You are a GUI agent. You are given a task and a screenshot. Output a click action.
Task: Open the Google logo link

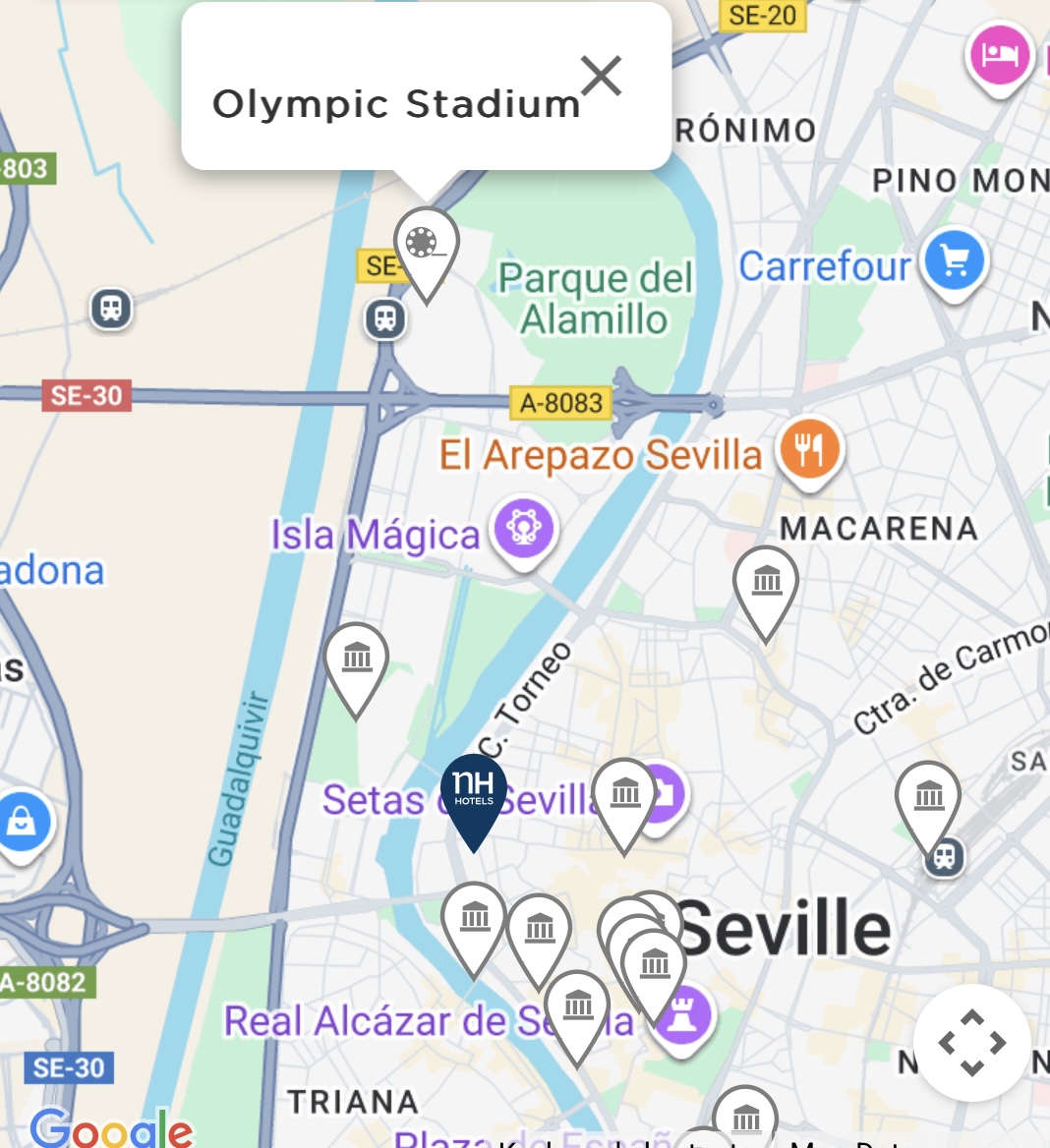pos(110,1129)
